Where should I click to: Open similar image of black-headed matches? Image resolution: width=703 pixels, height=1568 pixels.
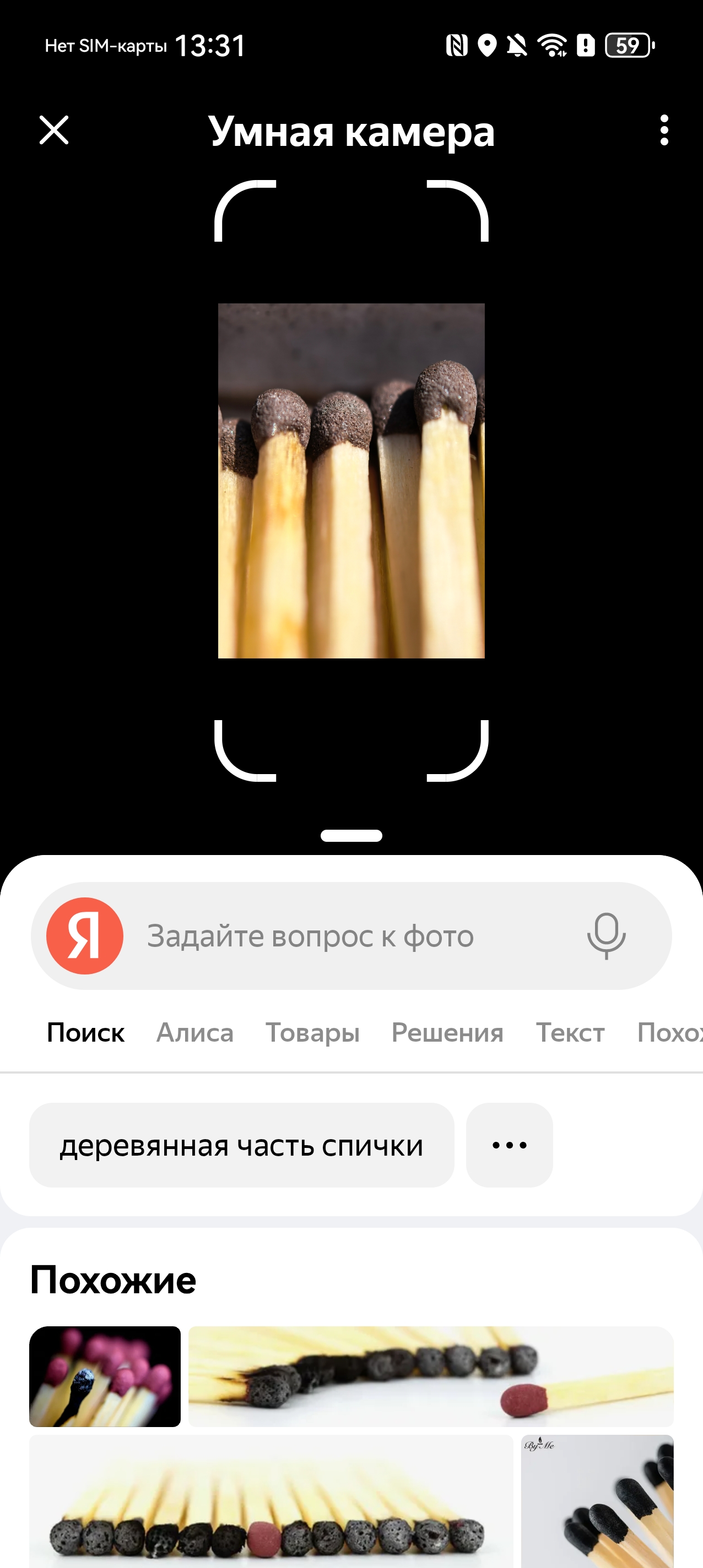point(597,1500)
